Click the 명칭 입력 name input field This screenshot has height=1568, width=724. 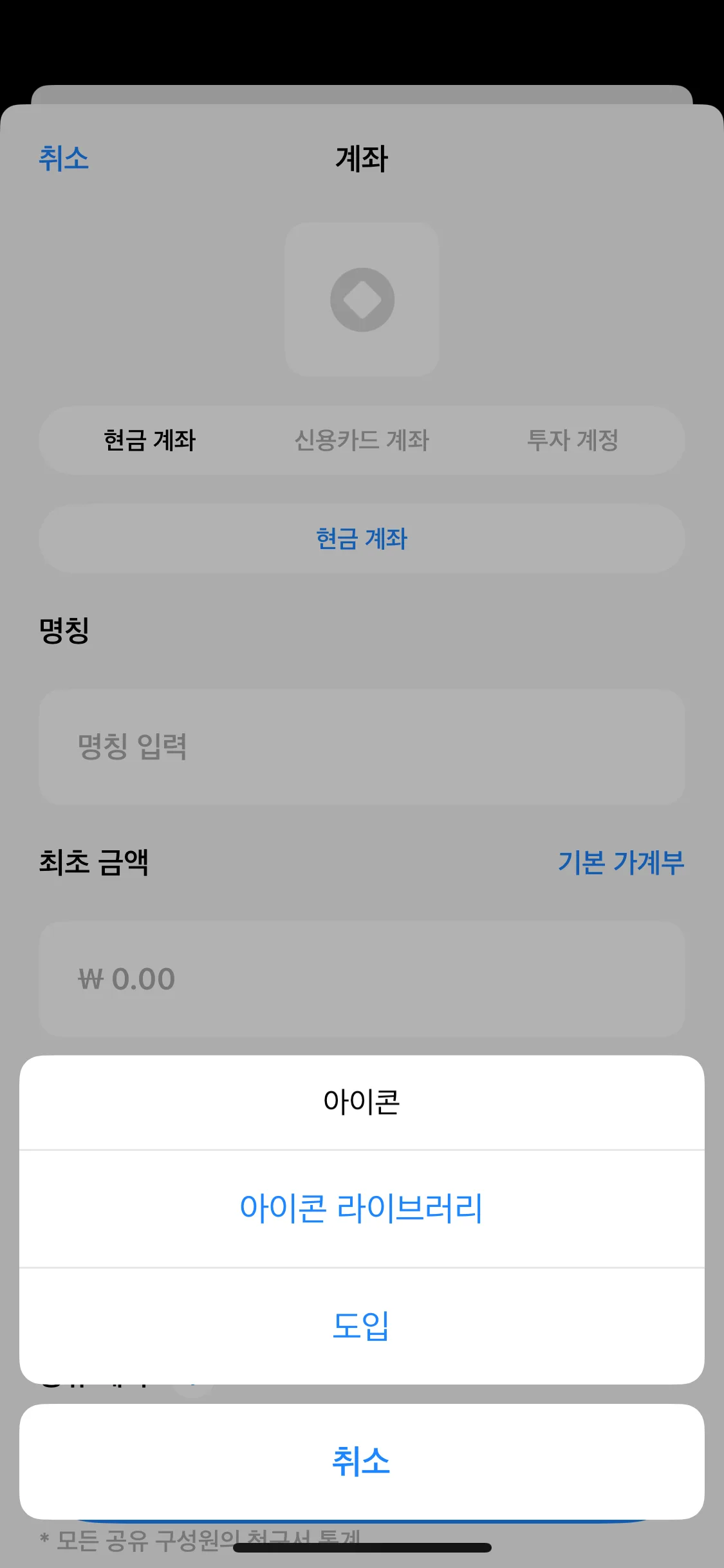[x=362, y=747]
